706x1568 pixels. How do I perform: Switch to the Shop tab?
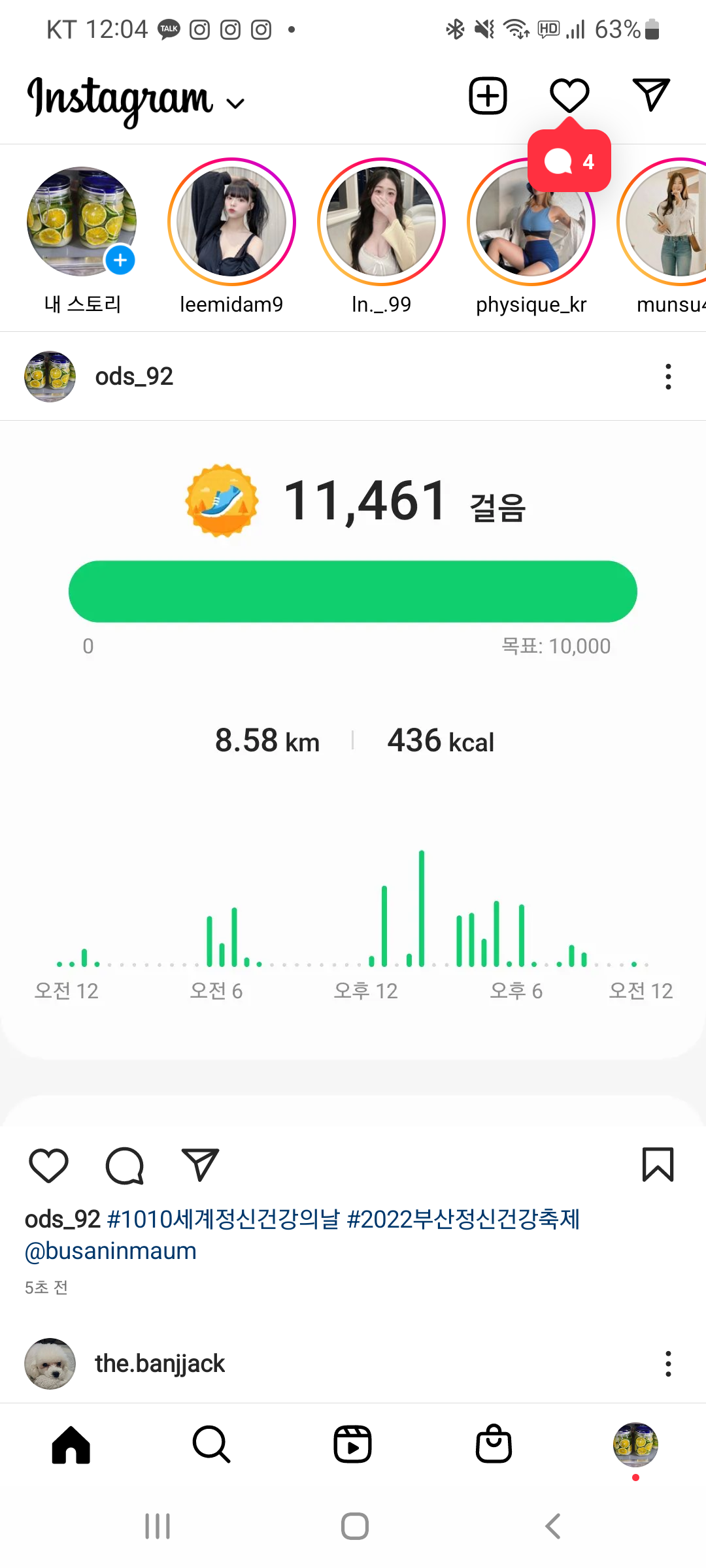(494, 1444)
